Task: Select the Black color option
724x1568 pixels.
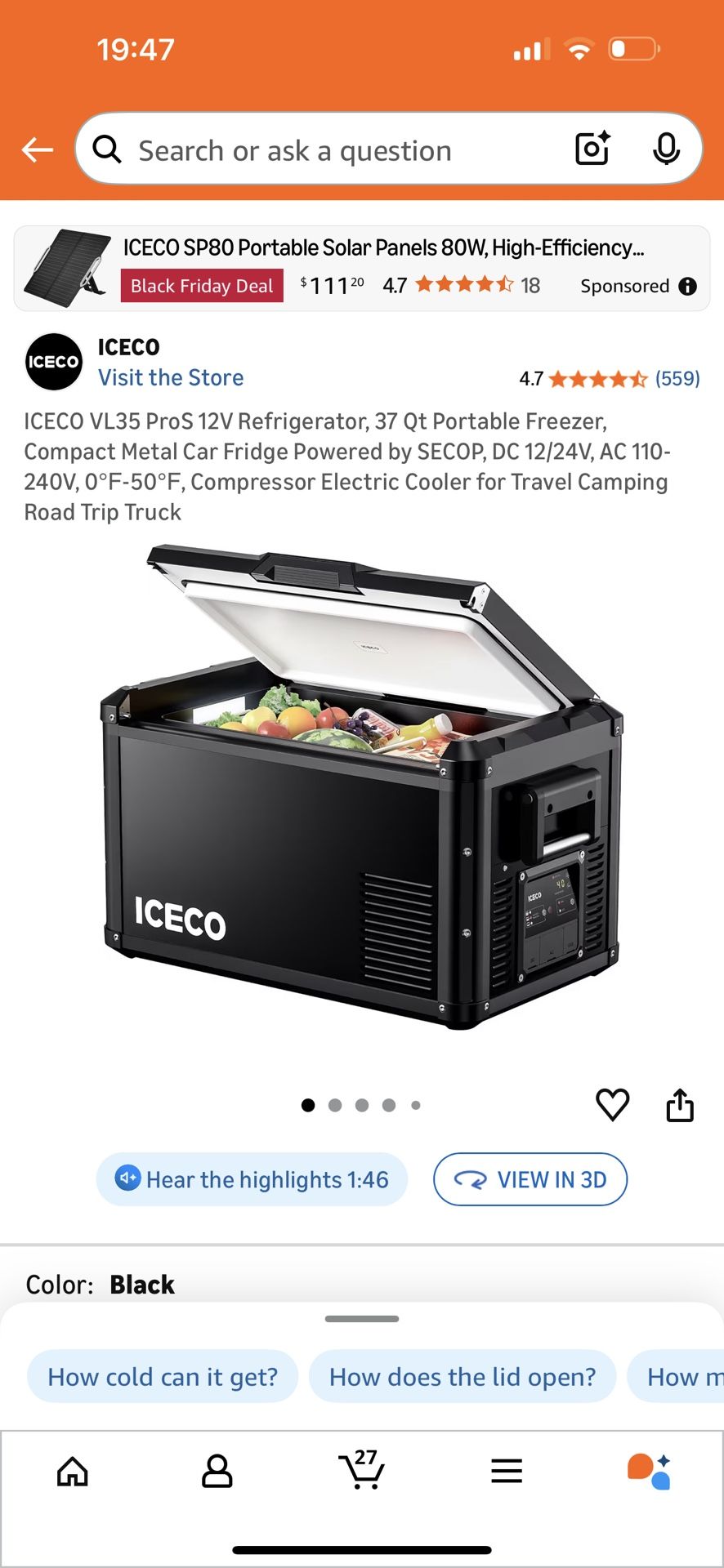Action: click(x=142, y=1284)
